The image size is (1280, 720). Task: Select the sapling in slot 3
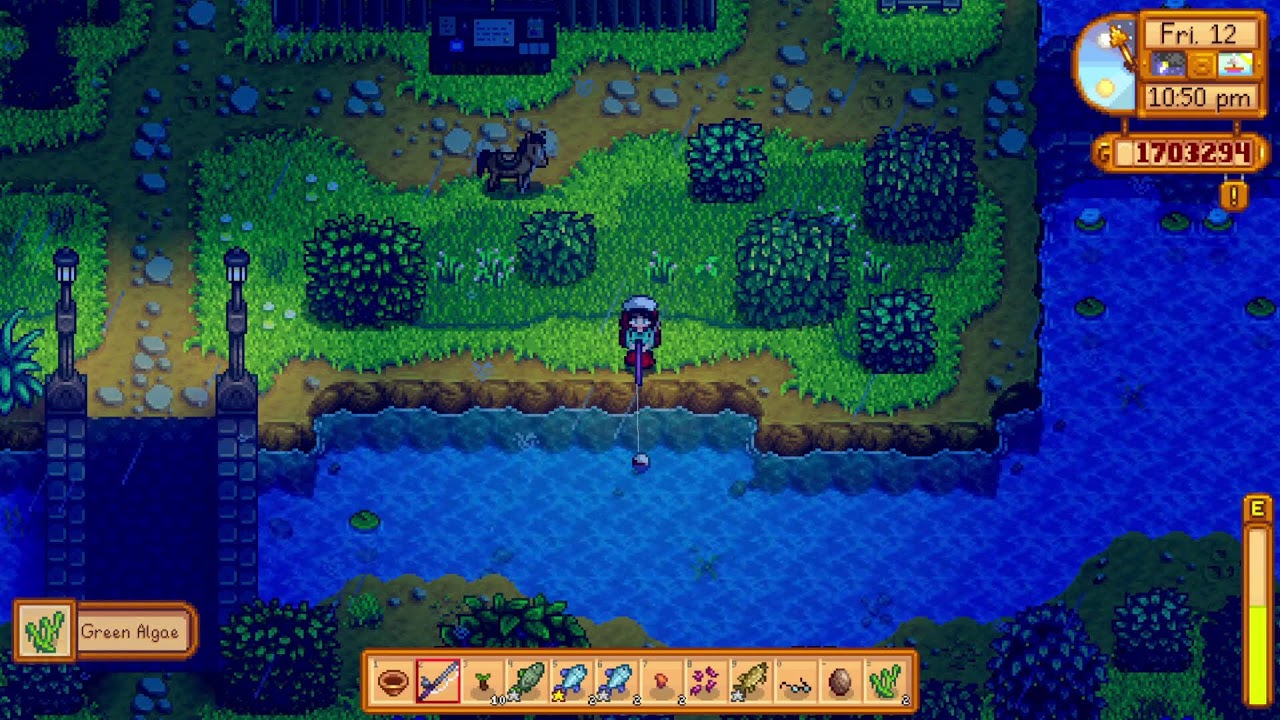pyautogui.click(x=482, y=682)
